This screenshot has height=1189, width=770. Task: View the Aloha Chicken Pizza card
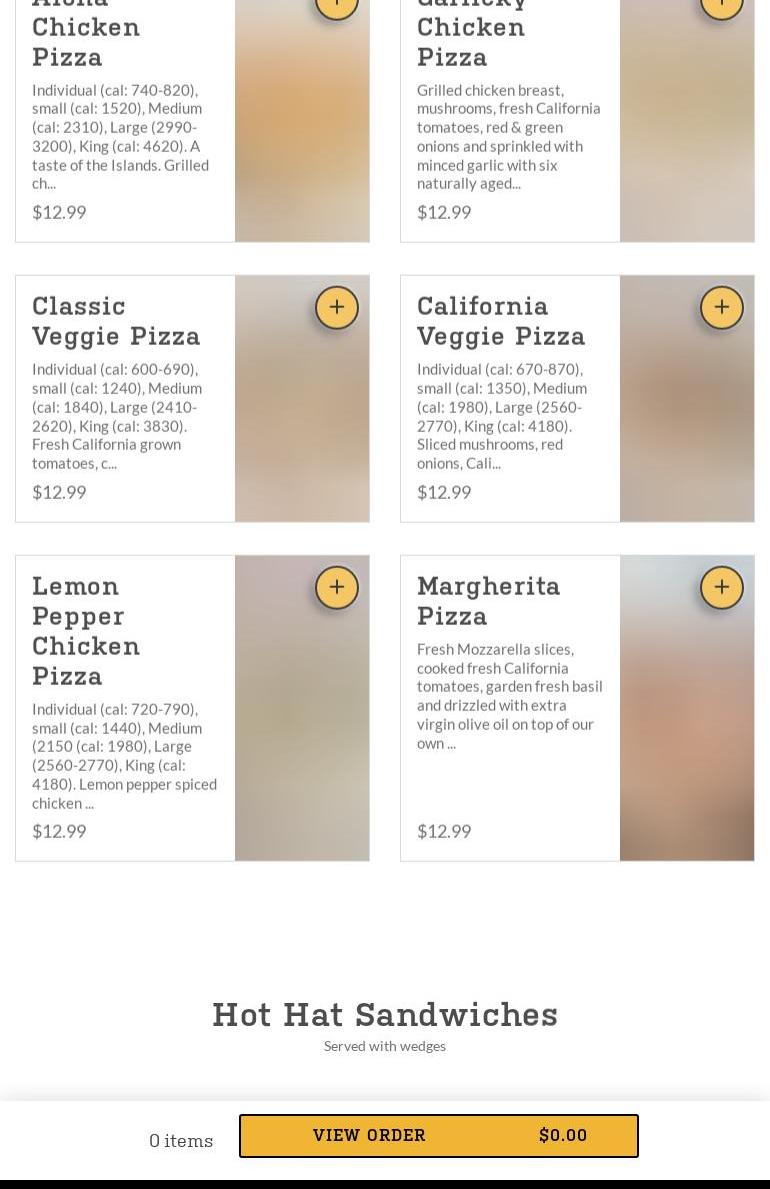coord(125,130)
